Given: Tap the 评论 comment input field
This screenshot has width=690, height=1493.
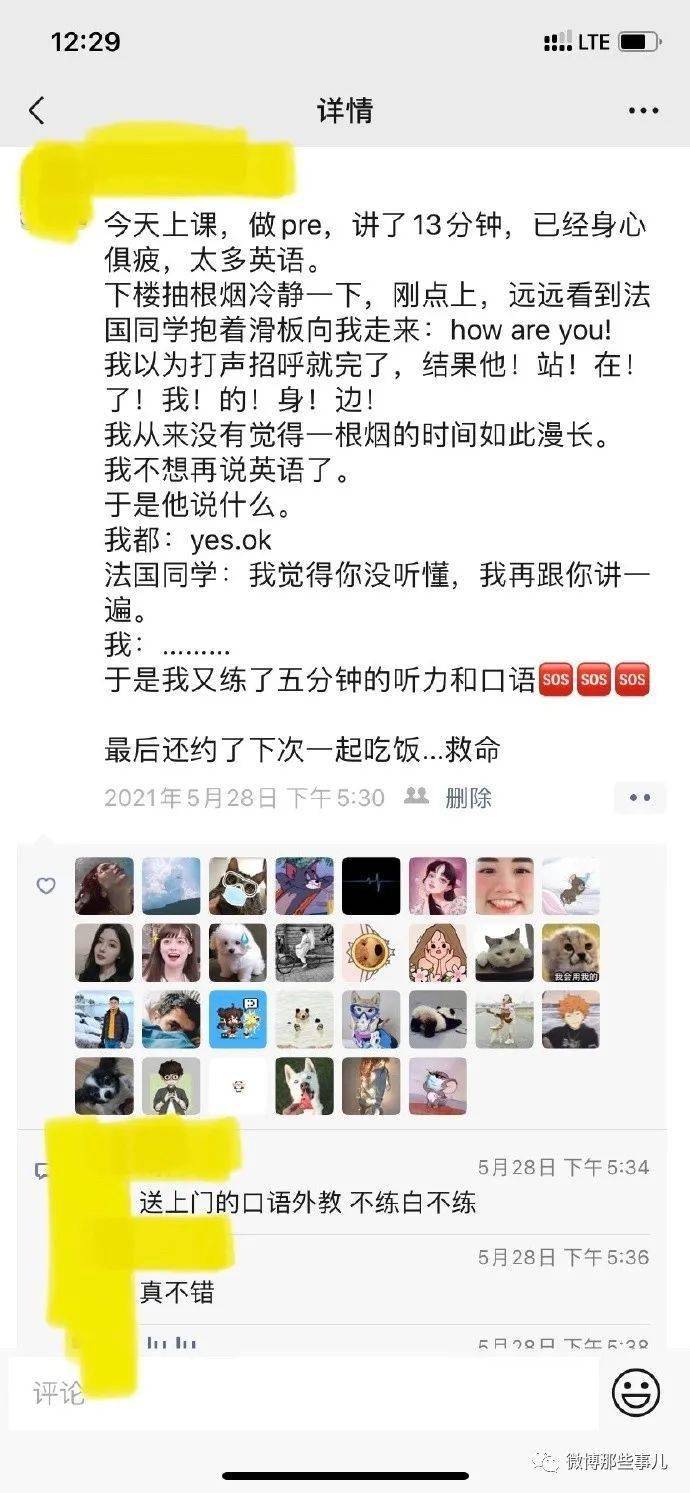Looking at the screenshot, I should [x=303, y=1393].
